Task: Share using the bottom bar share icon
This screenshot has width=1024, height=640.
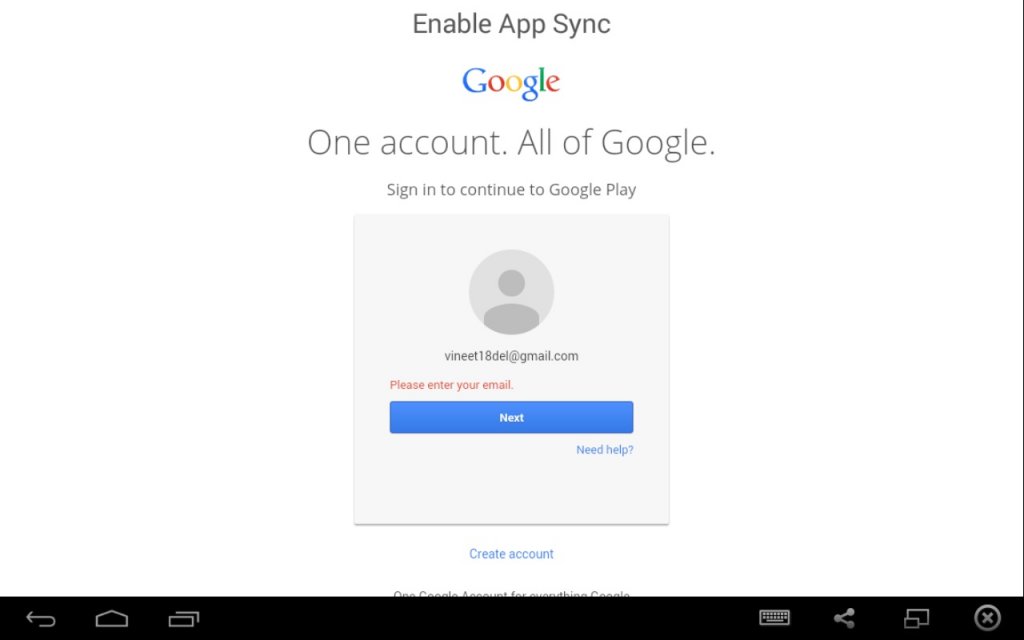Action: [845, 618]
